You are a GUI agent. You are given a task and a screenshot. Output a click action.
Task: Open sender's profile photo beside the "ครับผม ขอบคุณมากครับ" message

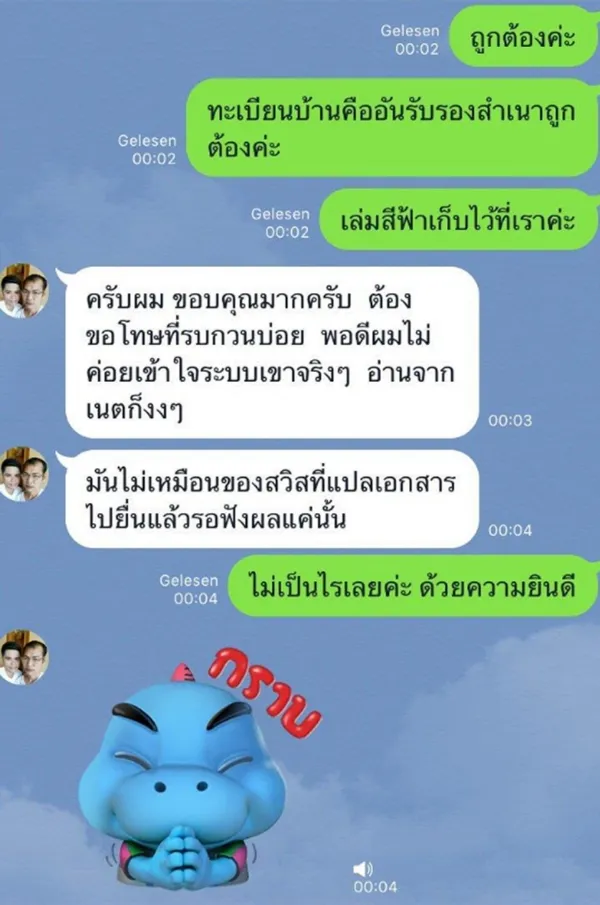click(x=23, y=291)
